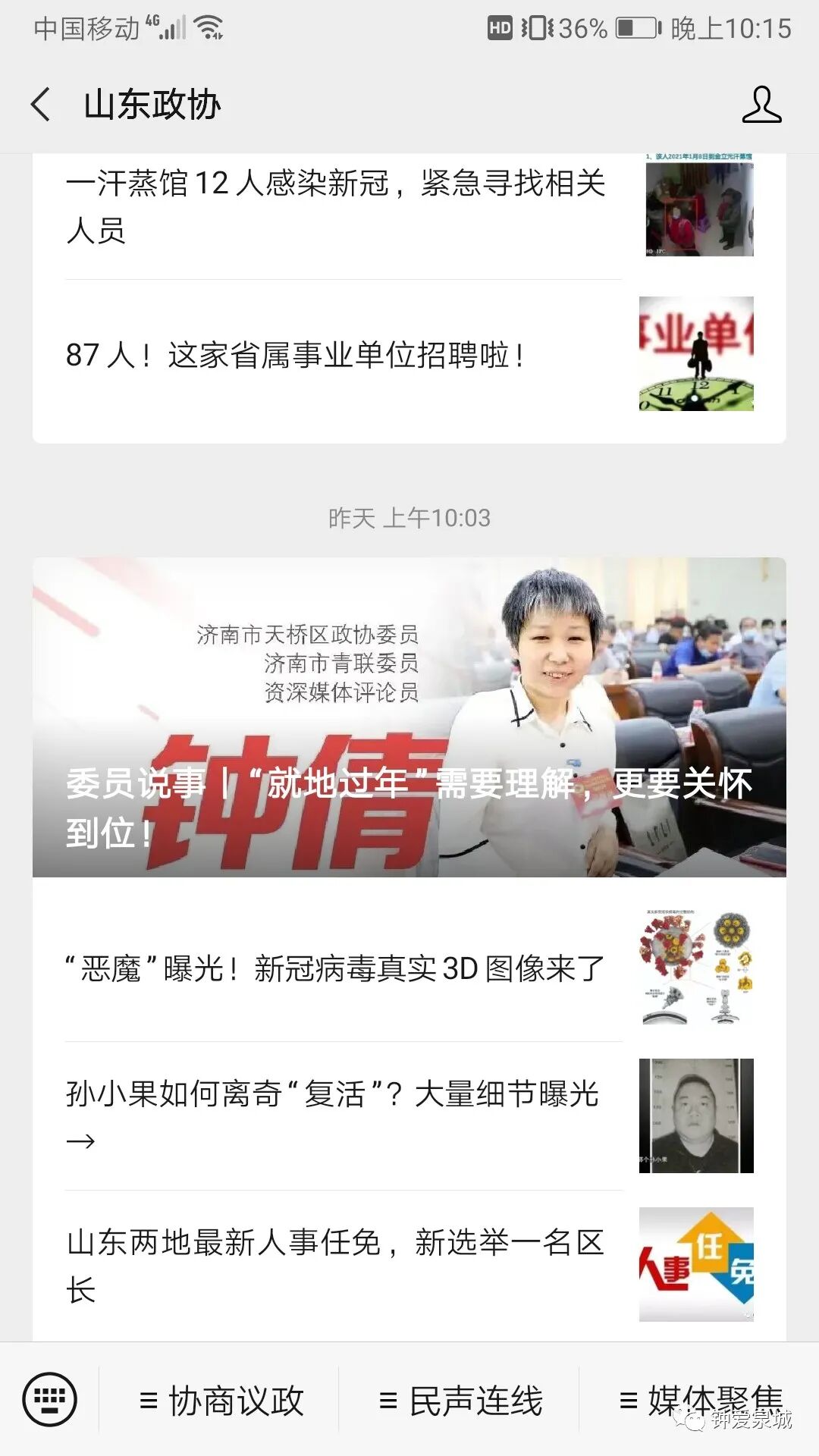Screen dimensions: 819x1456
Task: Read the 新冠病毒真实 3D 图像 article
Action: [x=409, y=968]
